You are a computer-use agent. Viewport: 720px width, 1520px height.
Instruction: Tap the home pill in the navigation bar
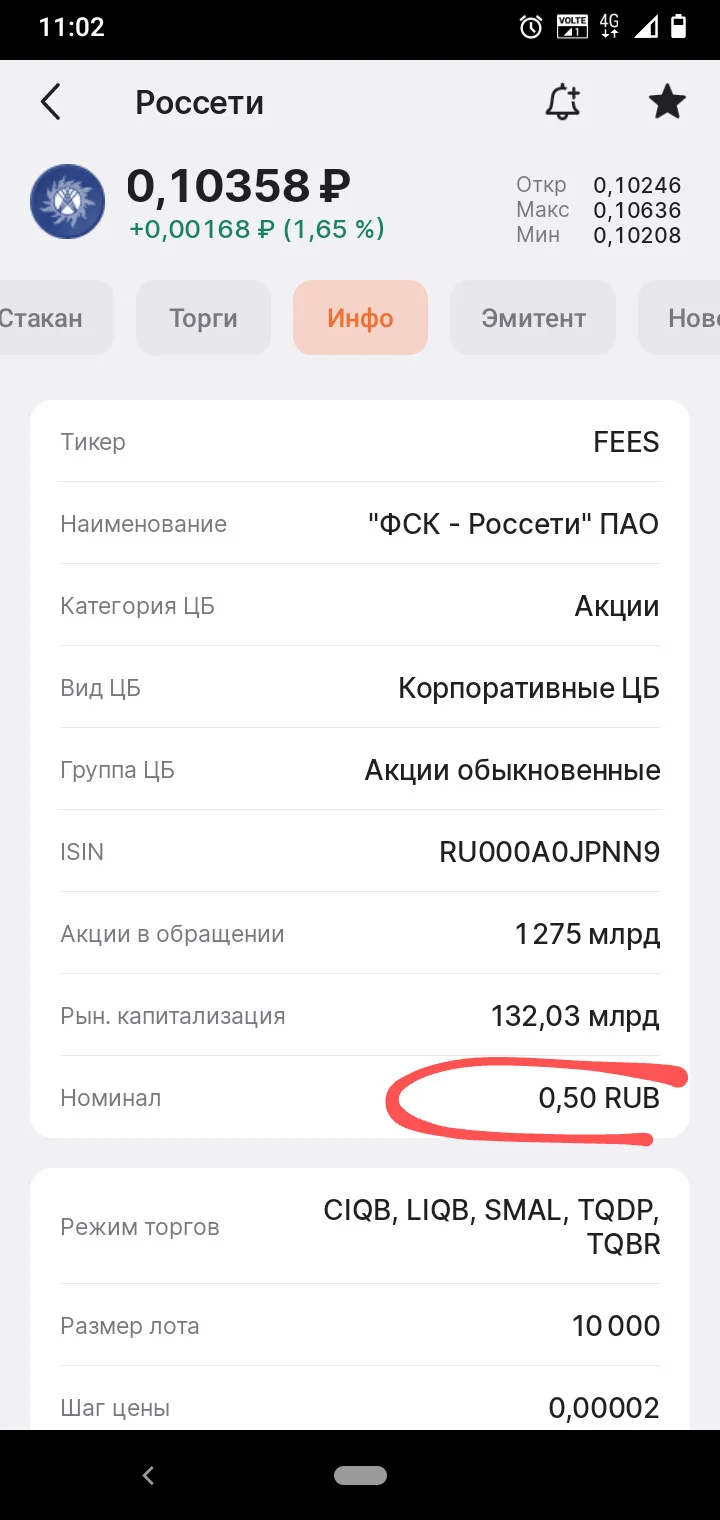[x=360, y=1475]
